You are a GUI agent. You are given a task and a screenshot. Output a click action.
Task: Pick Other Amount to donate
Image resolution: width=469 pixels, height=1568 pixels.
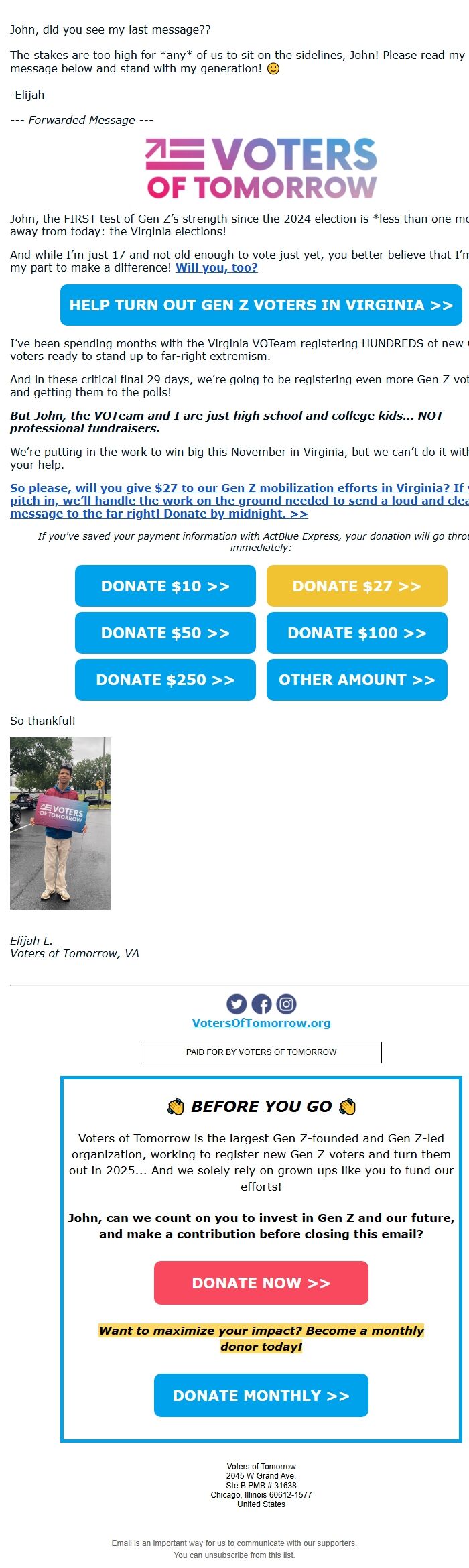coord(357,680)
